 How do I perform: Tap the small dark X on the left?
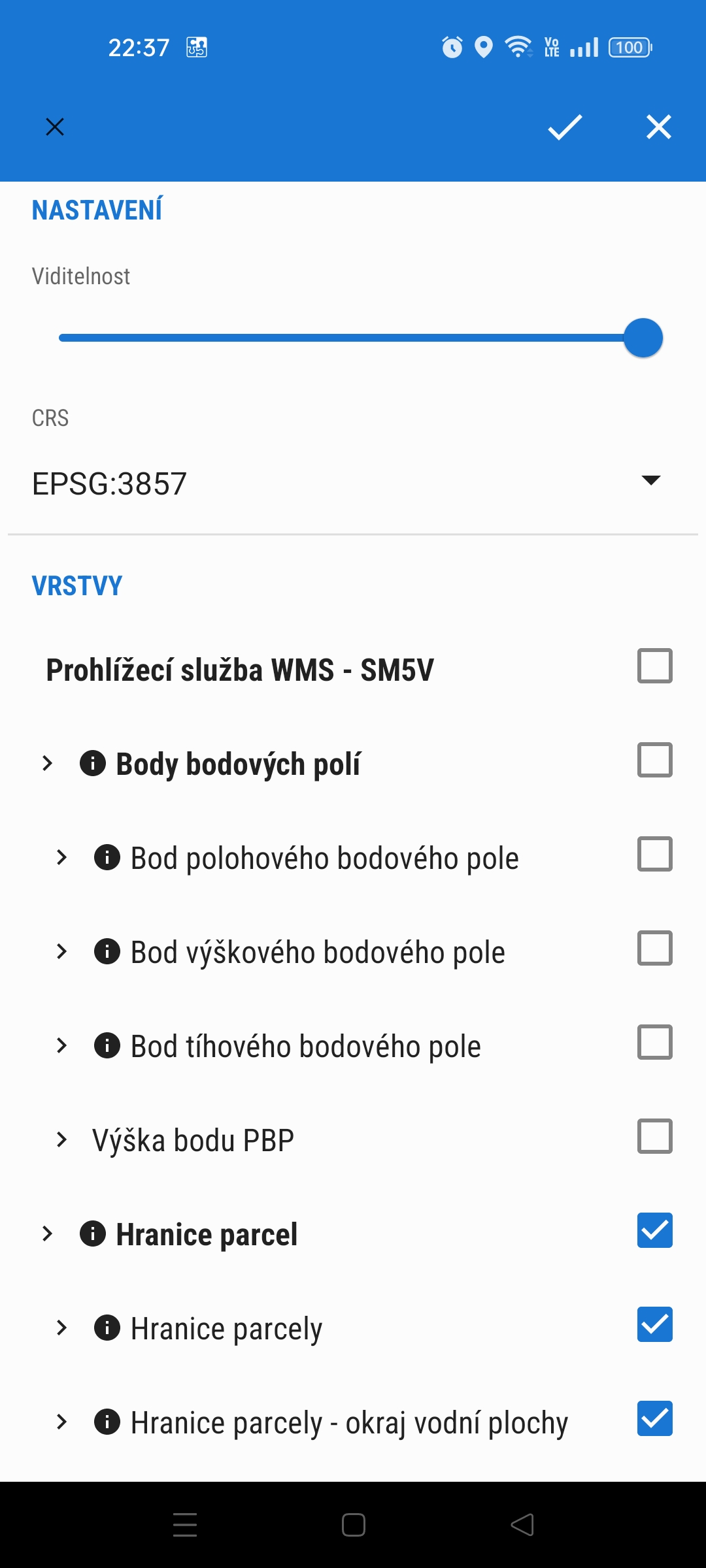pos(55,127)
